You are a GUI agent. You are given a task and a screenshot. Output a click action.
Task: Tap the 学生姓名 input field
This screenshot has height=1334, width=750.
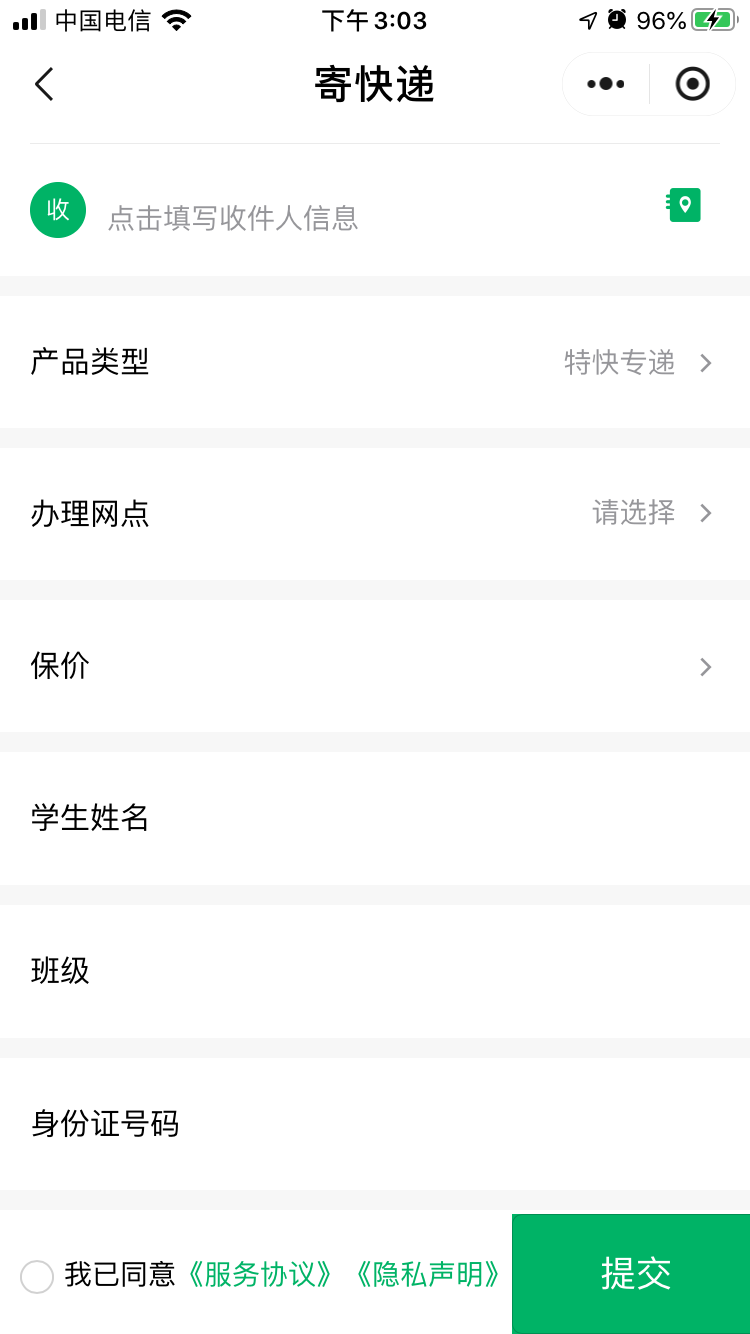pyautogui.click(x=375, y=818)
